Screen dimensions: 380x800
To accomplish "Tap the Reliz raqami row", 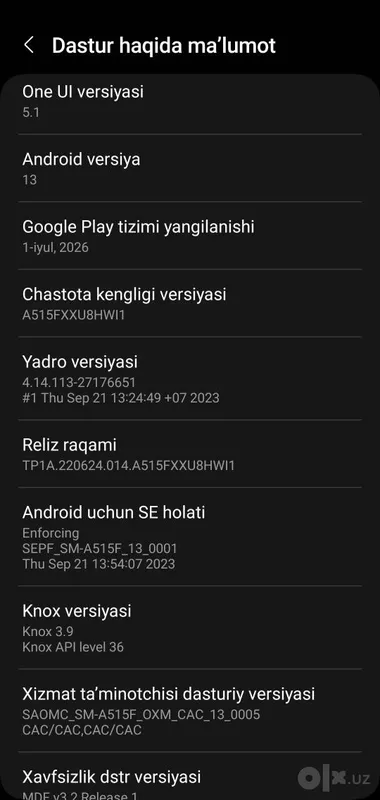I will (190, 454).
